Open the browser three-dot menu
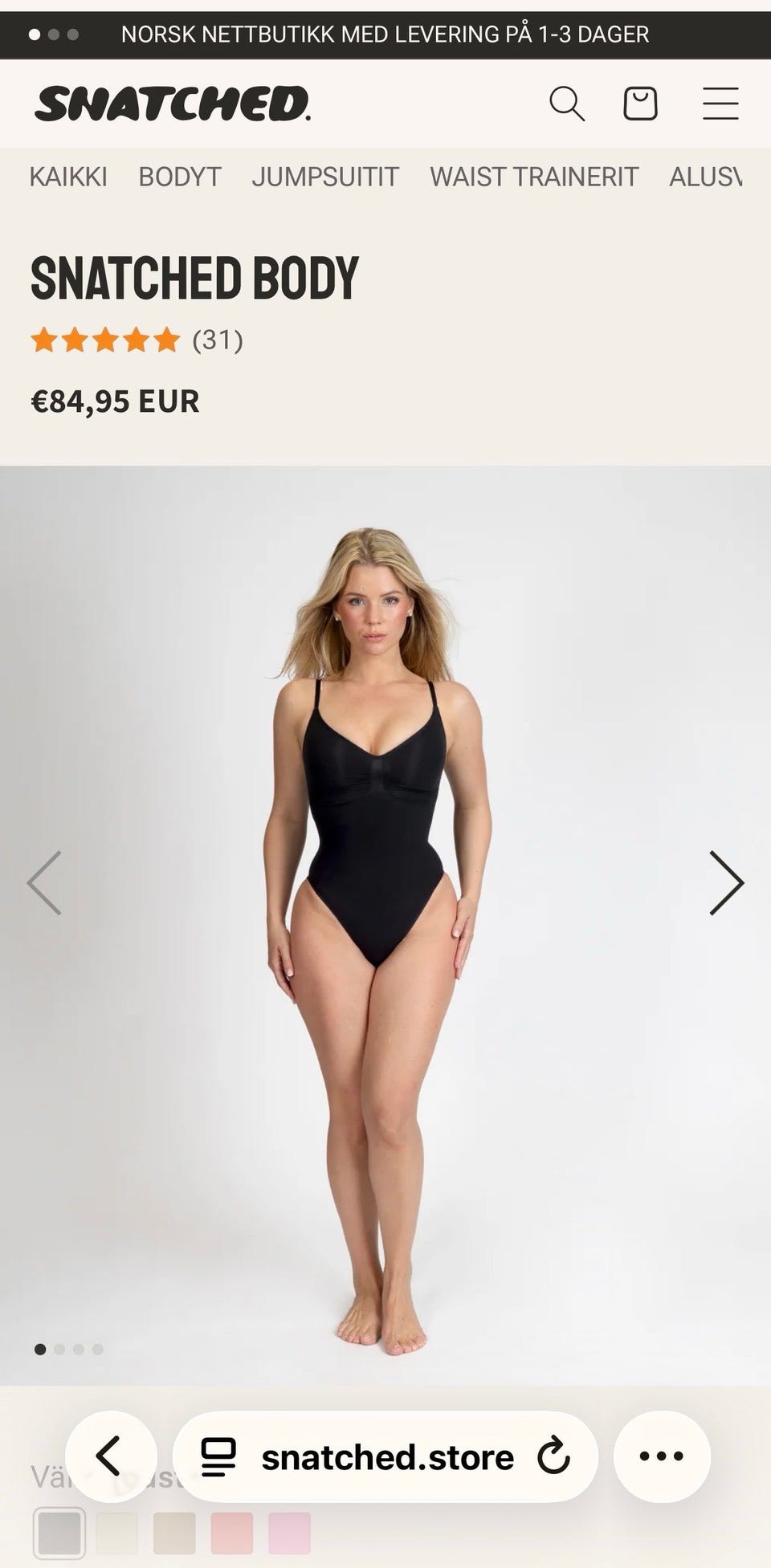The image size is (771, 1568). pyautogui.click(x=661, y=1456)
